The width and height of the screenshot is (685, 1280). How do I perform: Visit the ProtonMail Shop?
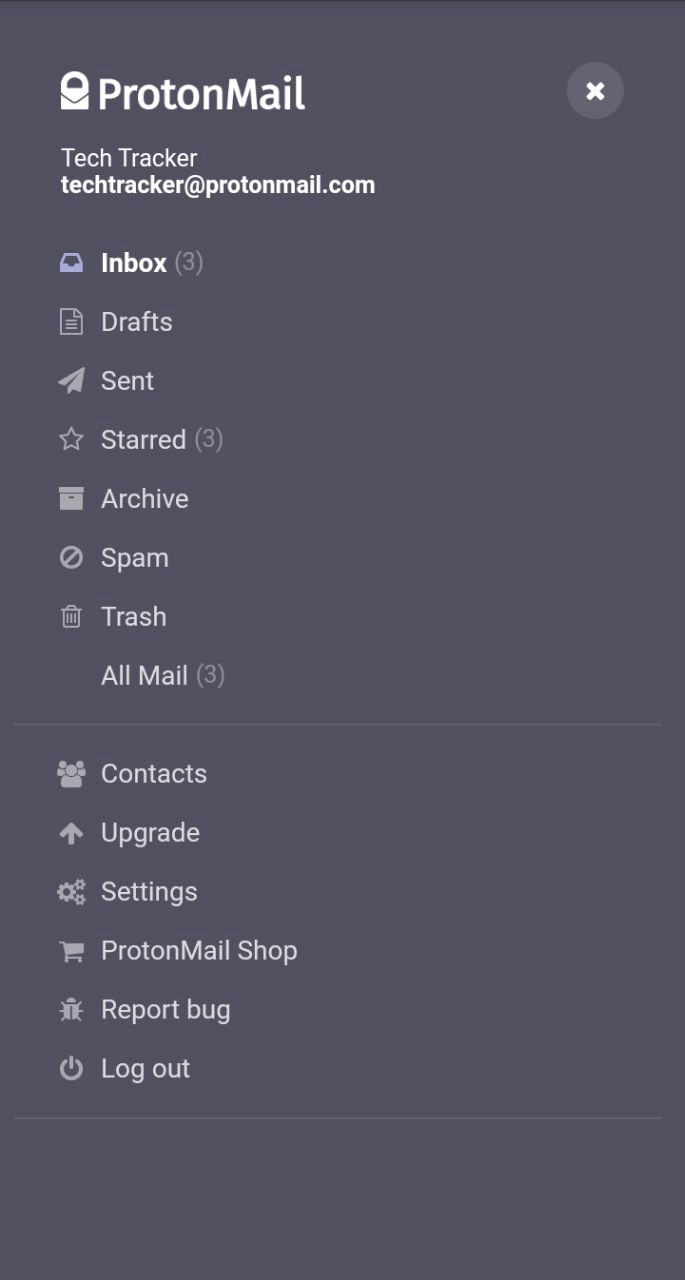[x=199, y=951]
